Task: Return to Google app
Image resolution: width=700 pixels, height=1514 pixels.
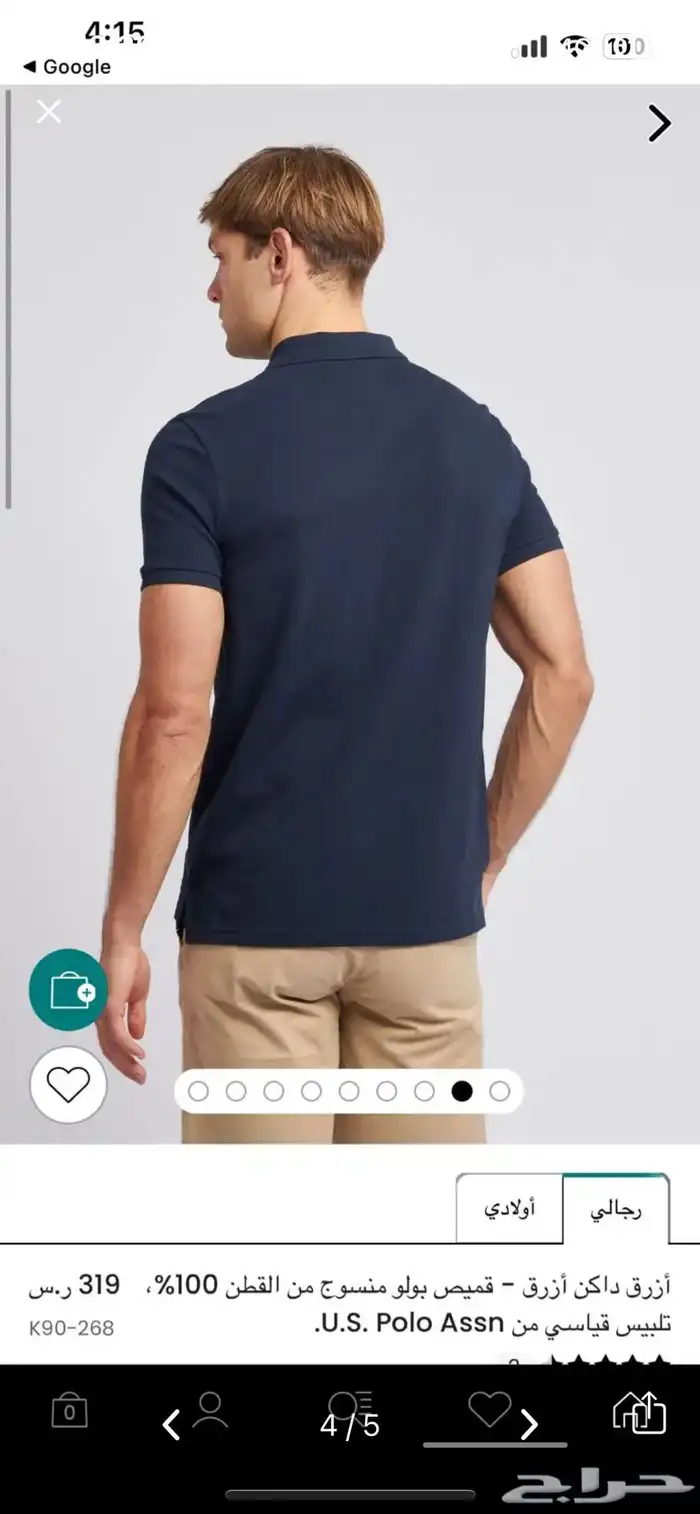Action: coord(66,67)
